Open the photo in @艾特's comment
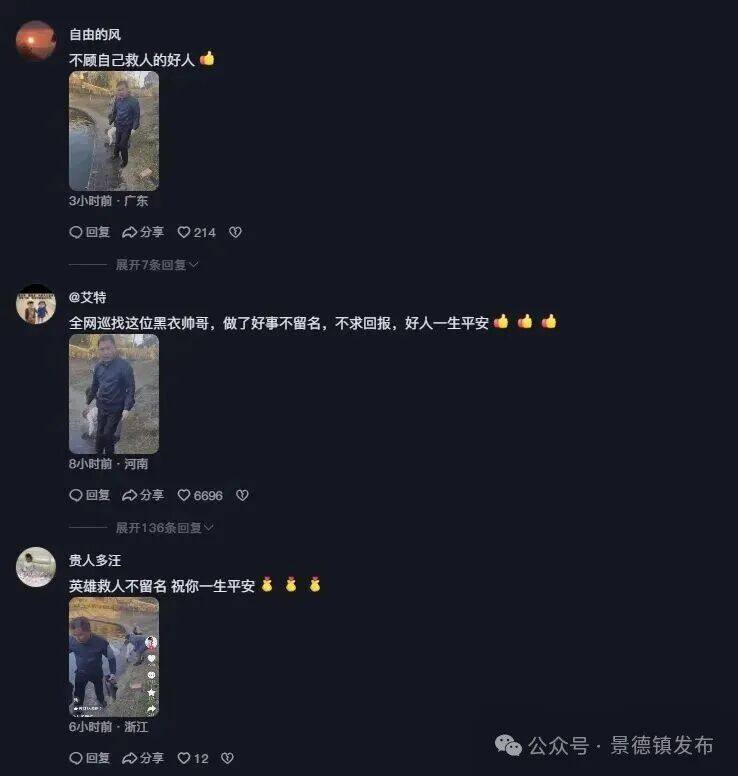738x776 pixels. point(113,394)
